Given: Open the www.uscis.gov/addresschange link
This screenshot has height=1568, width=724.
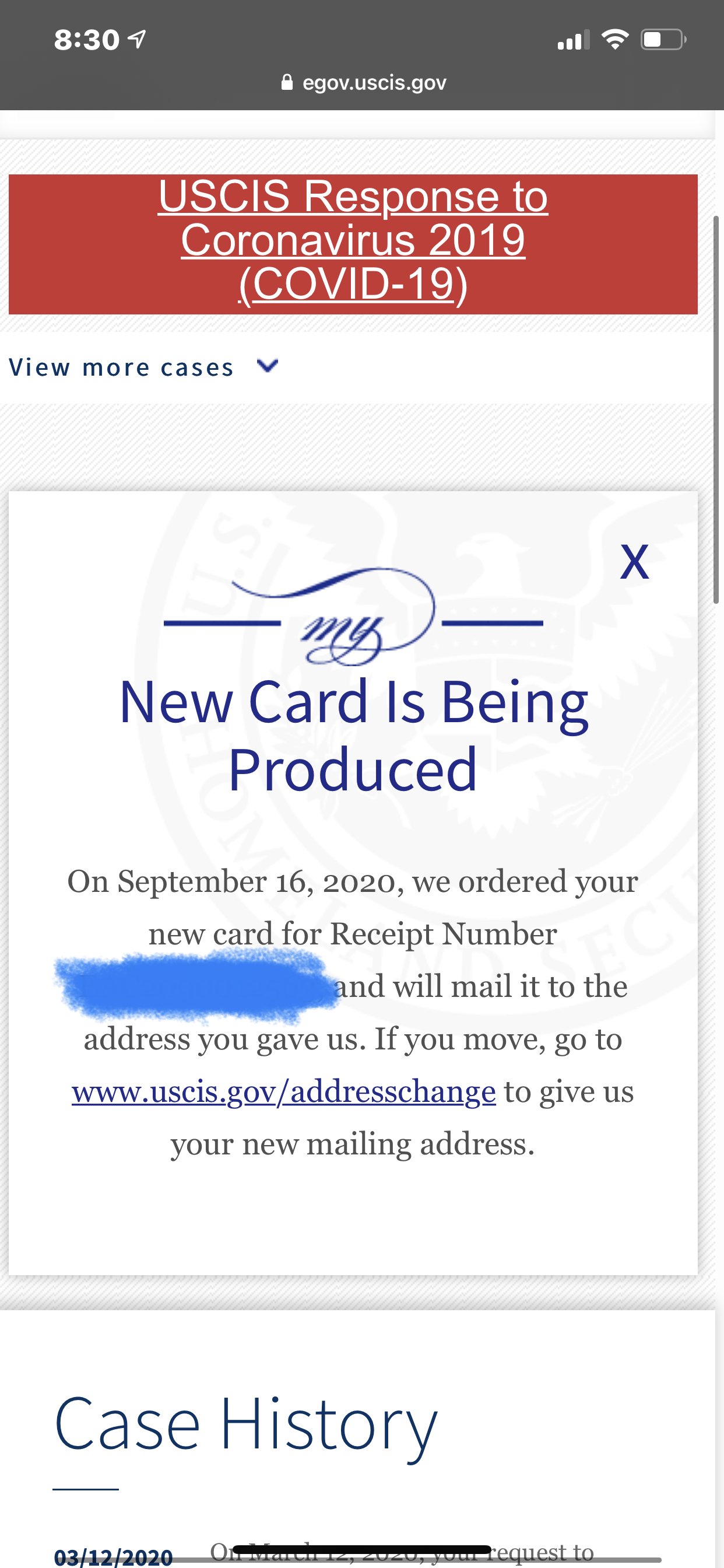Looking at the screenshot, I should click(x=283, y=1093).
